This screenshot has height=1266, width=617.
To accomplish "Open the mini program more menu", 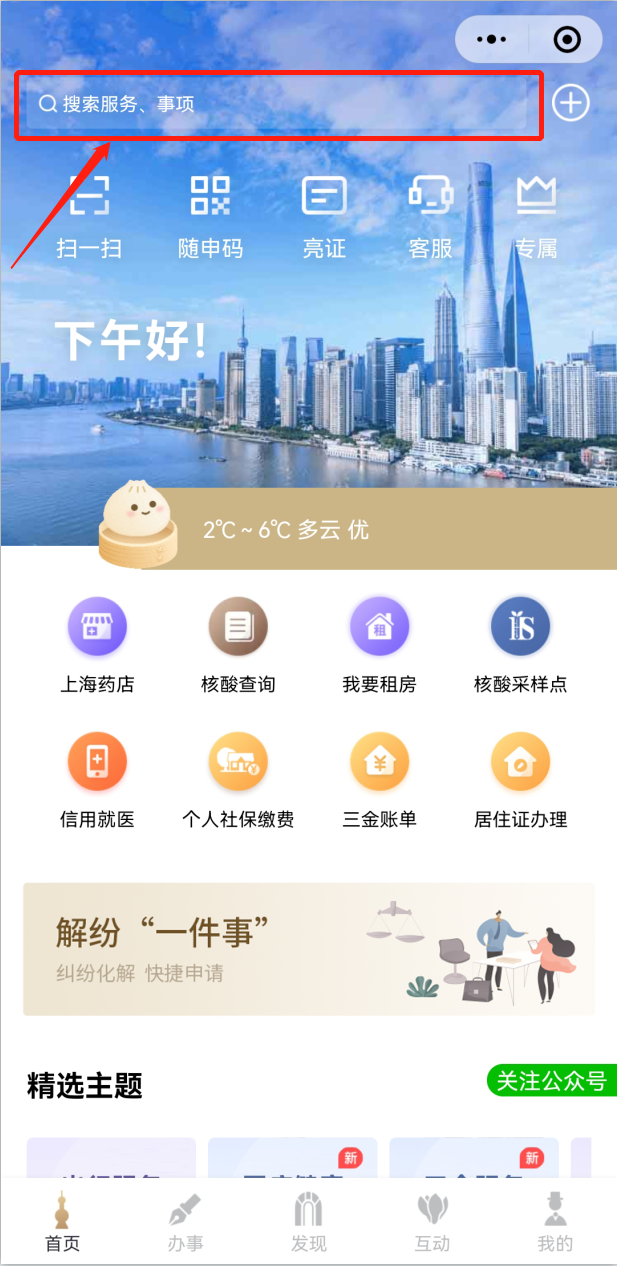I will pos(492,40).
